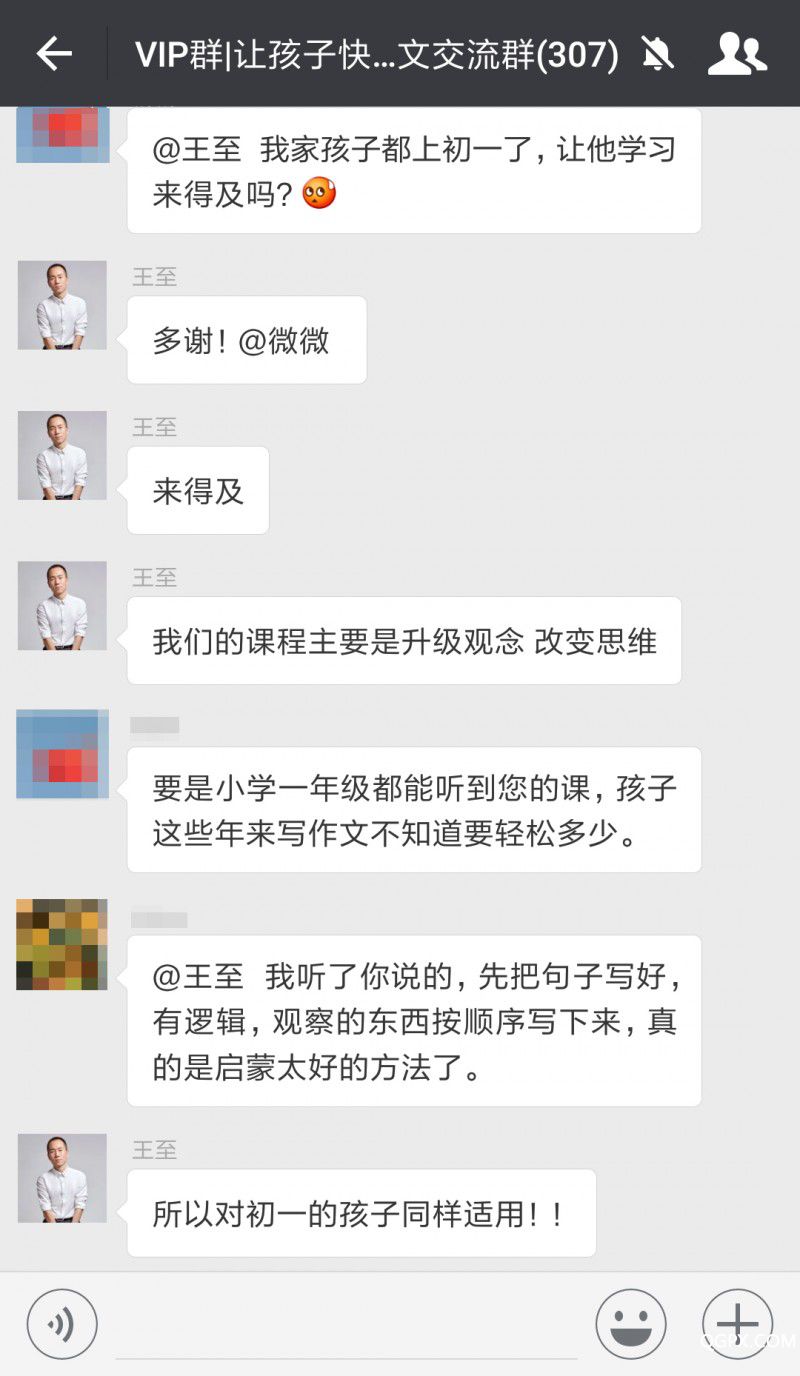Screen dimensions: 800x1376
Task: Tap 王至's avatar beside 所以对初一的孩子同样适用
Action: tap(62, 1178)
